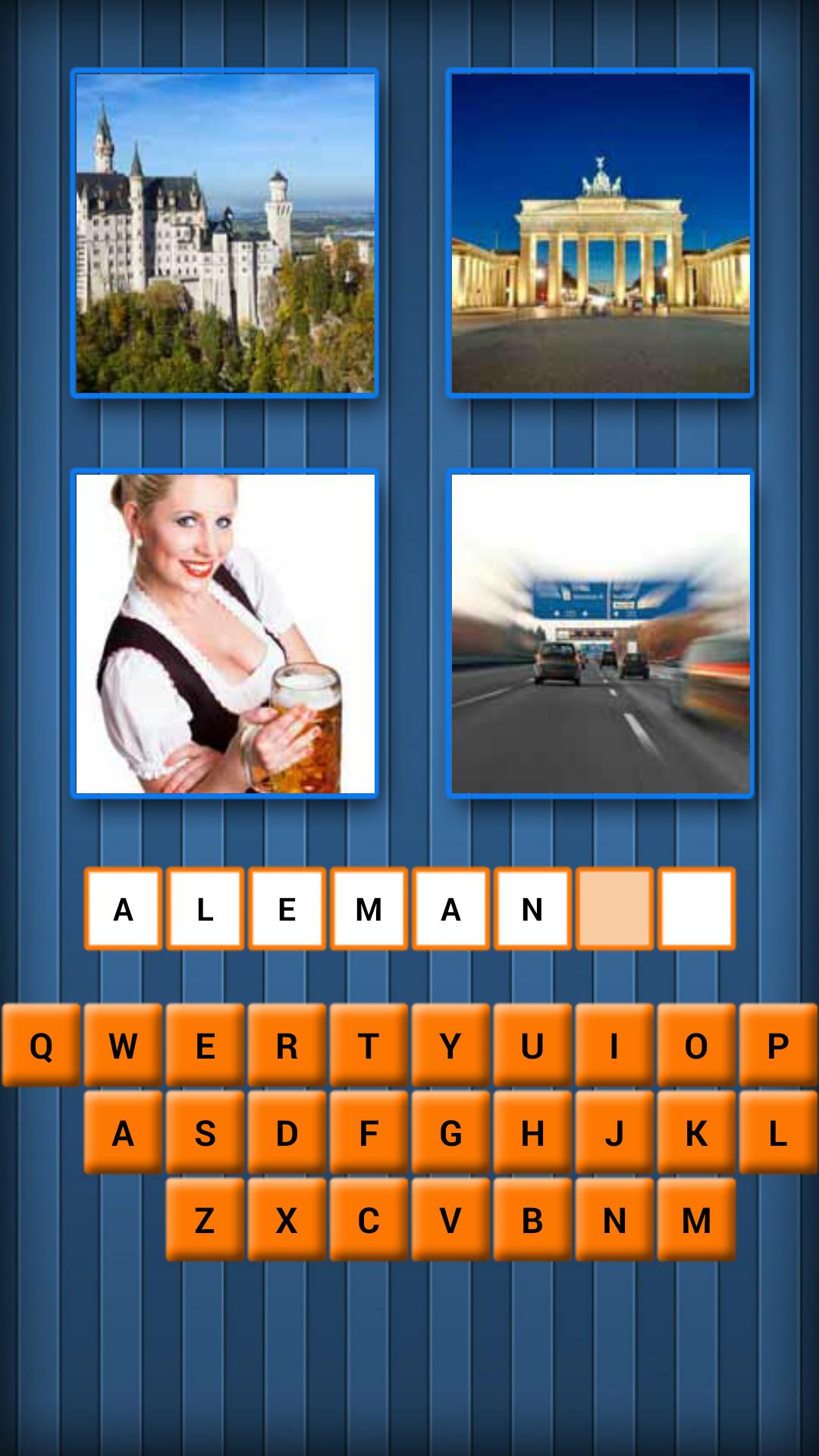This screenshot has width=819, height=1456.
Task: Enter the letter O
Action: [696, 1046]
